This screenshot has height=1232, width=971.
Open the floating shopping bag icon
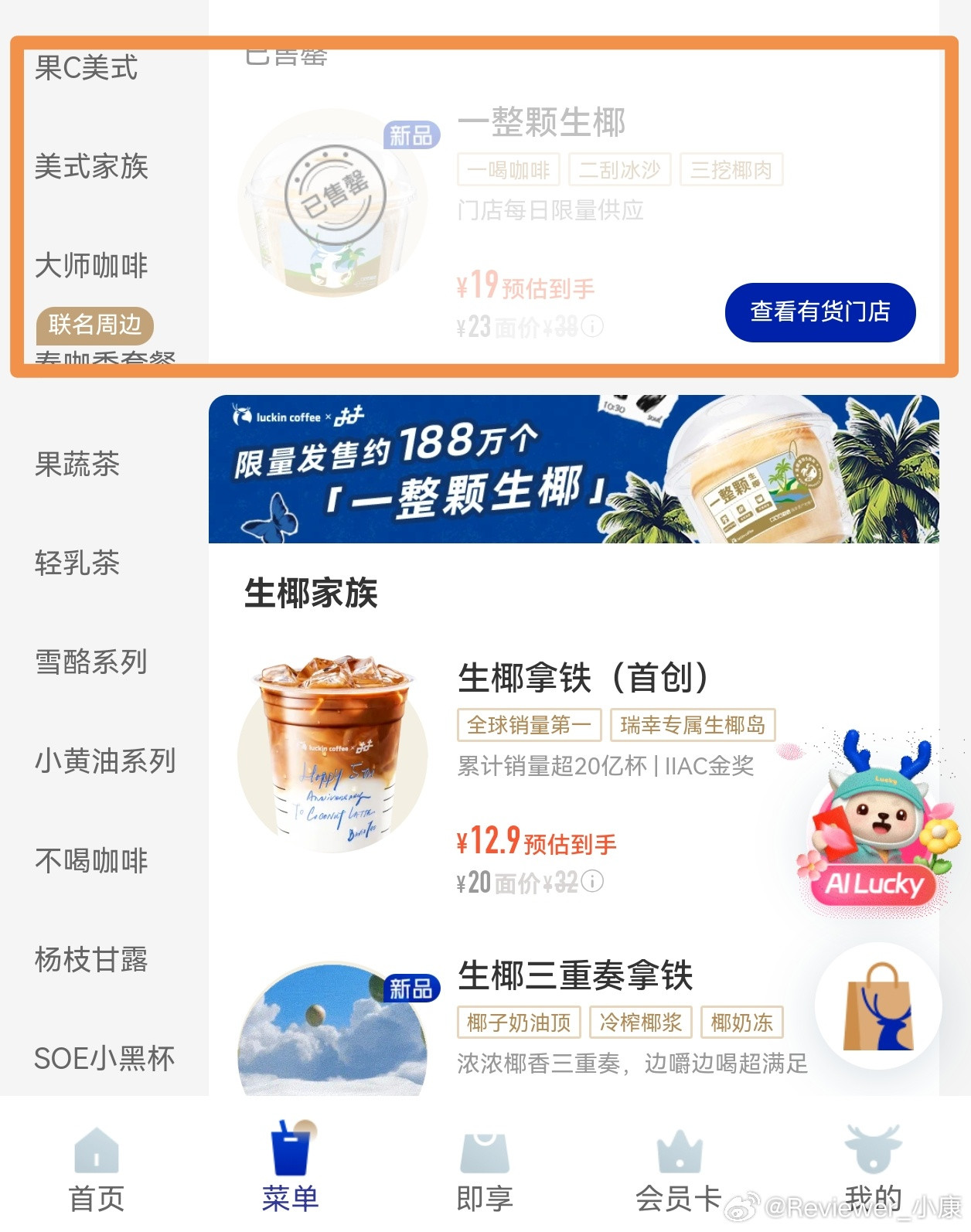click(x=880, y=1009)
